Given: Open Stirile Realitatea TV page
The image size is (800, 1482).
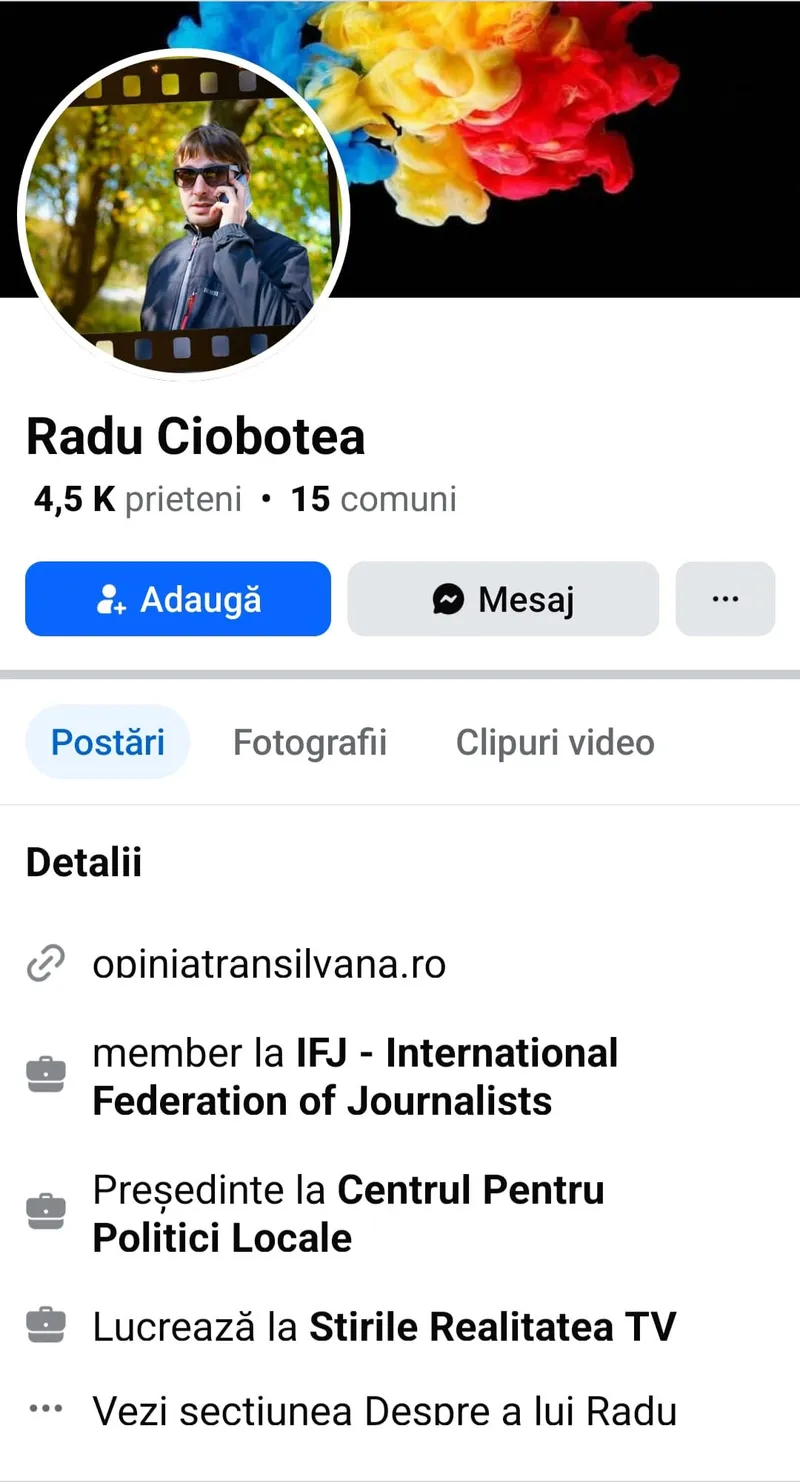Looking at the screenshot, I should (492, 1327).
